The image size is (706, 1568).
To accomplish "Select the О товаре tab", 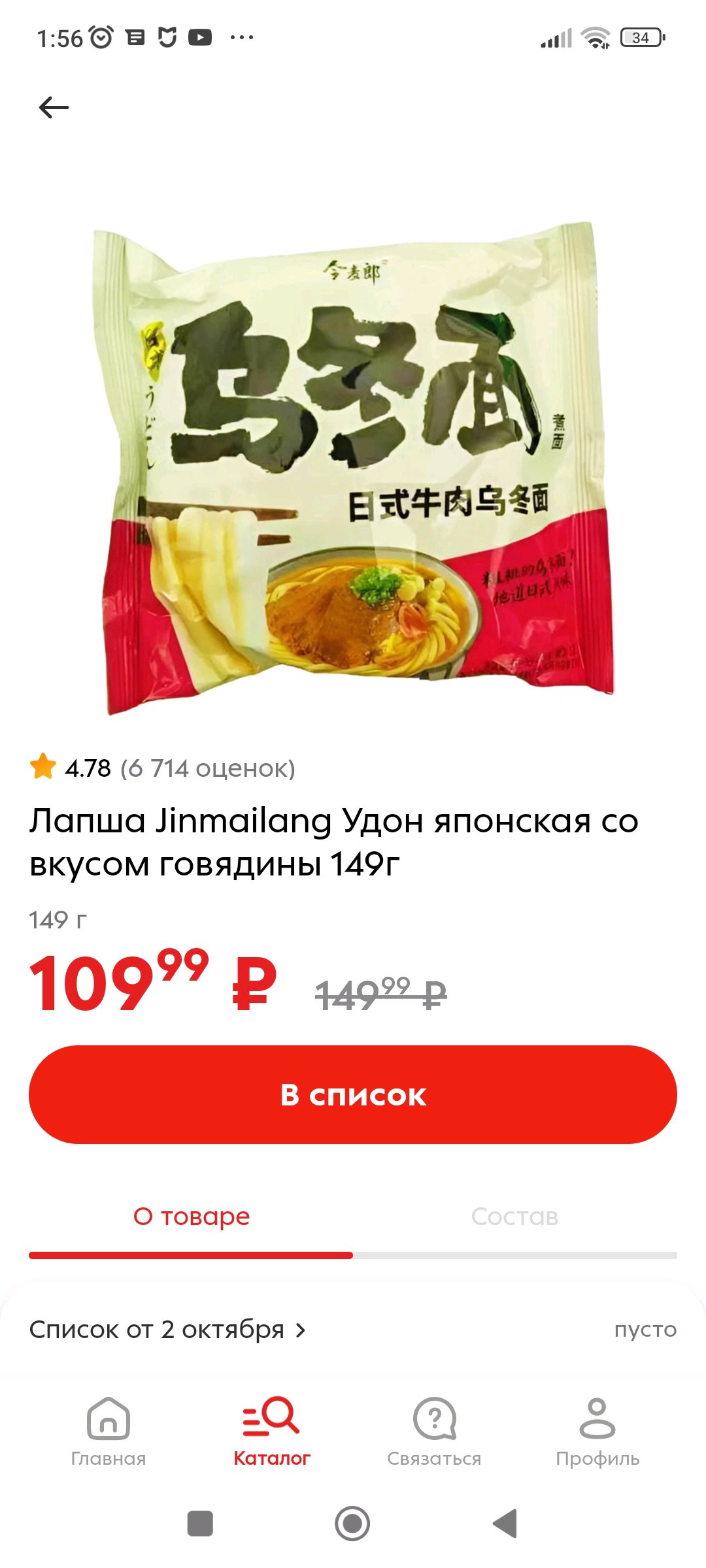I will click(x=192, y=1217).
